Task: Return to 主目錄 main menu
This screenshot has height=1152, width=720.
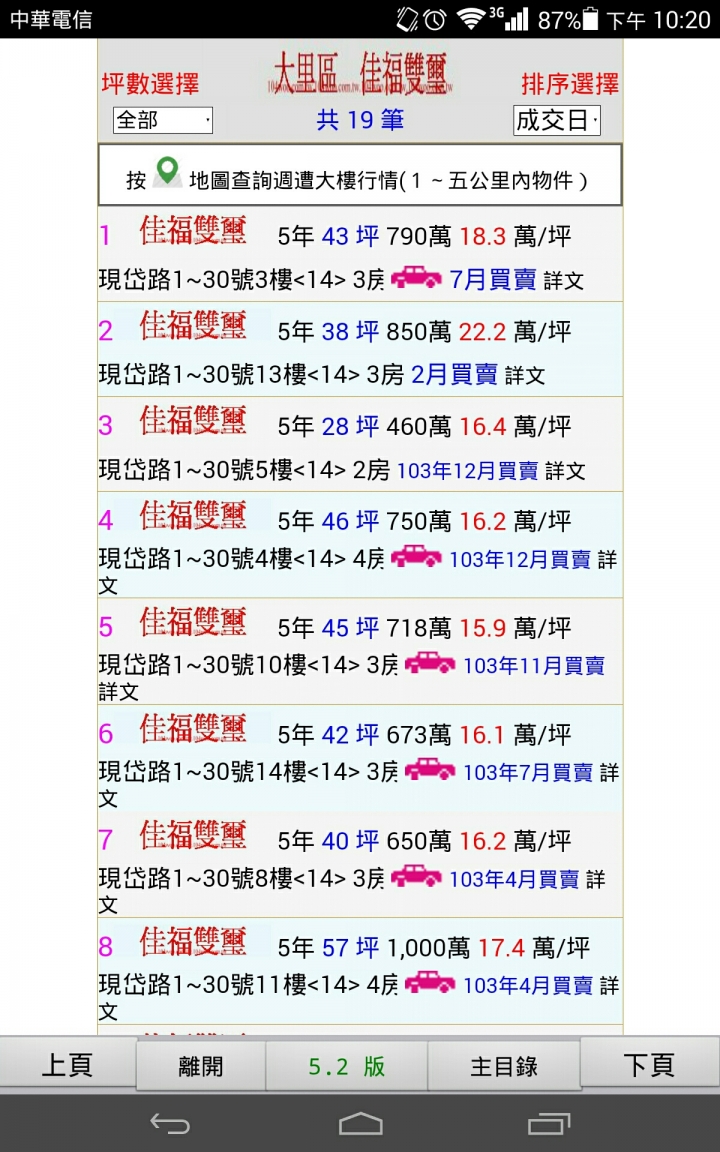Action: click(x=504, y=1066)
